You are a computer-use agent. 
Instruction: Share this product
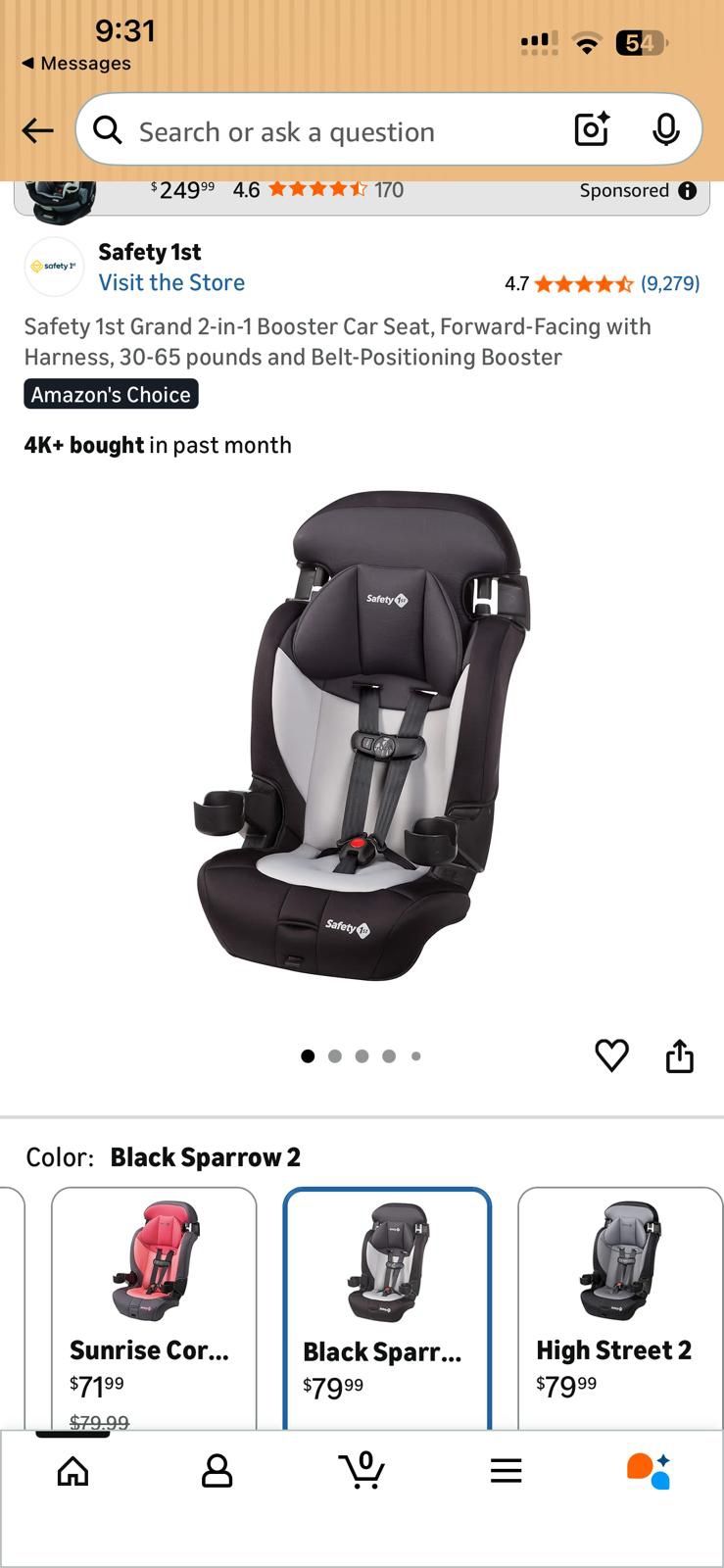pos(679,1055)
